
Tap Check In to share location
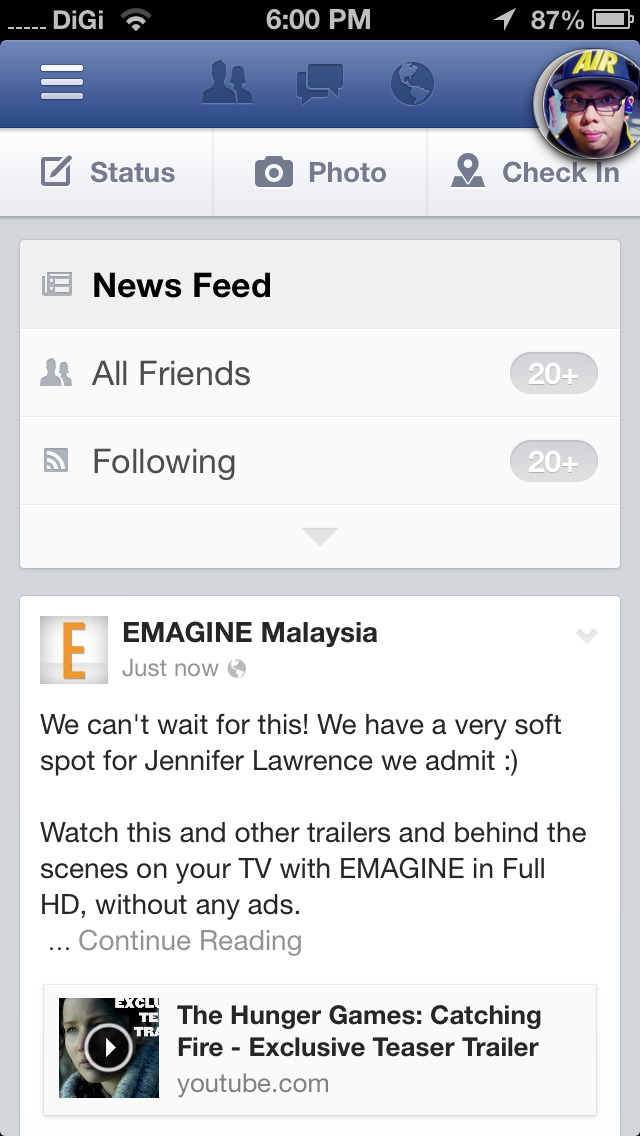(x=535, y=172)
